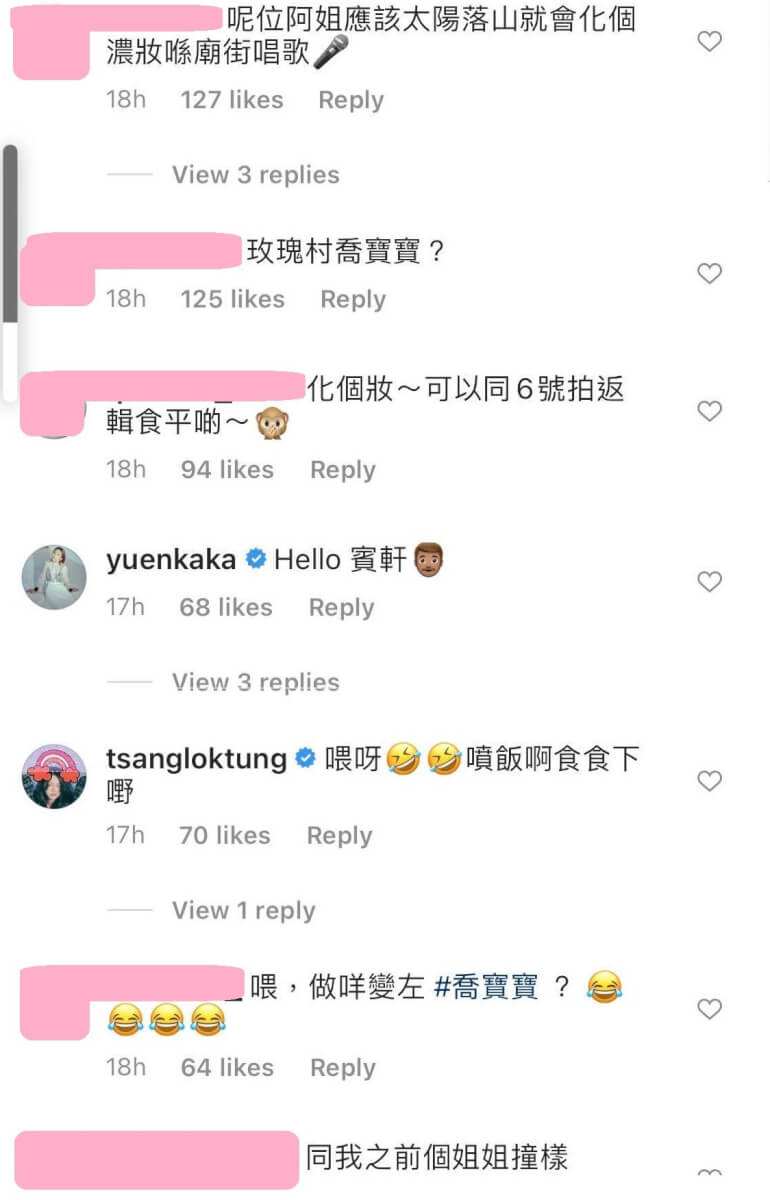This screenshot has width=770, height=1200.
Task: Like tsangloktung's comment
Action: point(709,781)
